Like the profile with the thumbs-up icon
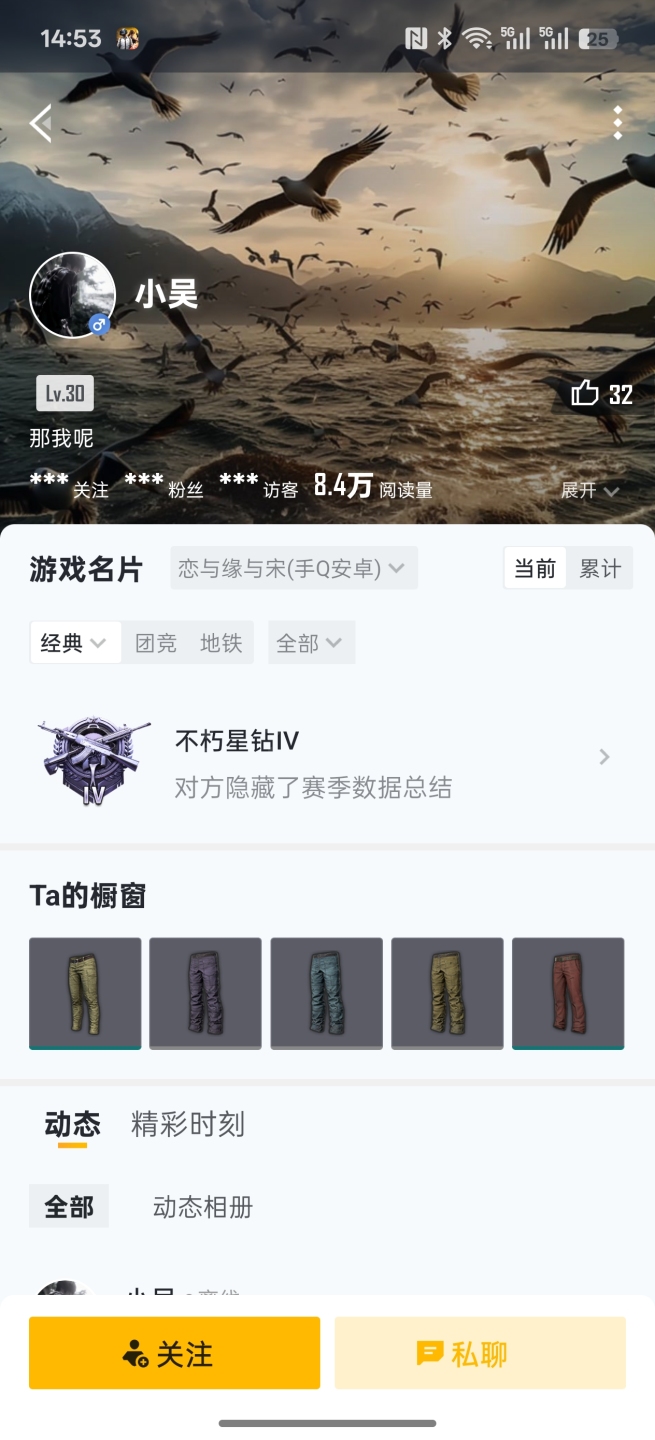The width and height of the screenshot is (655, 1440). point(585,394)
